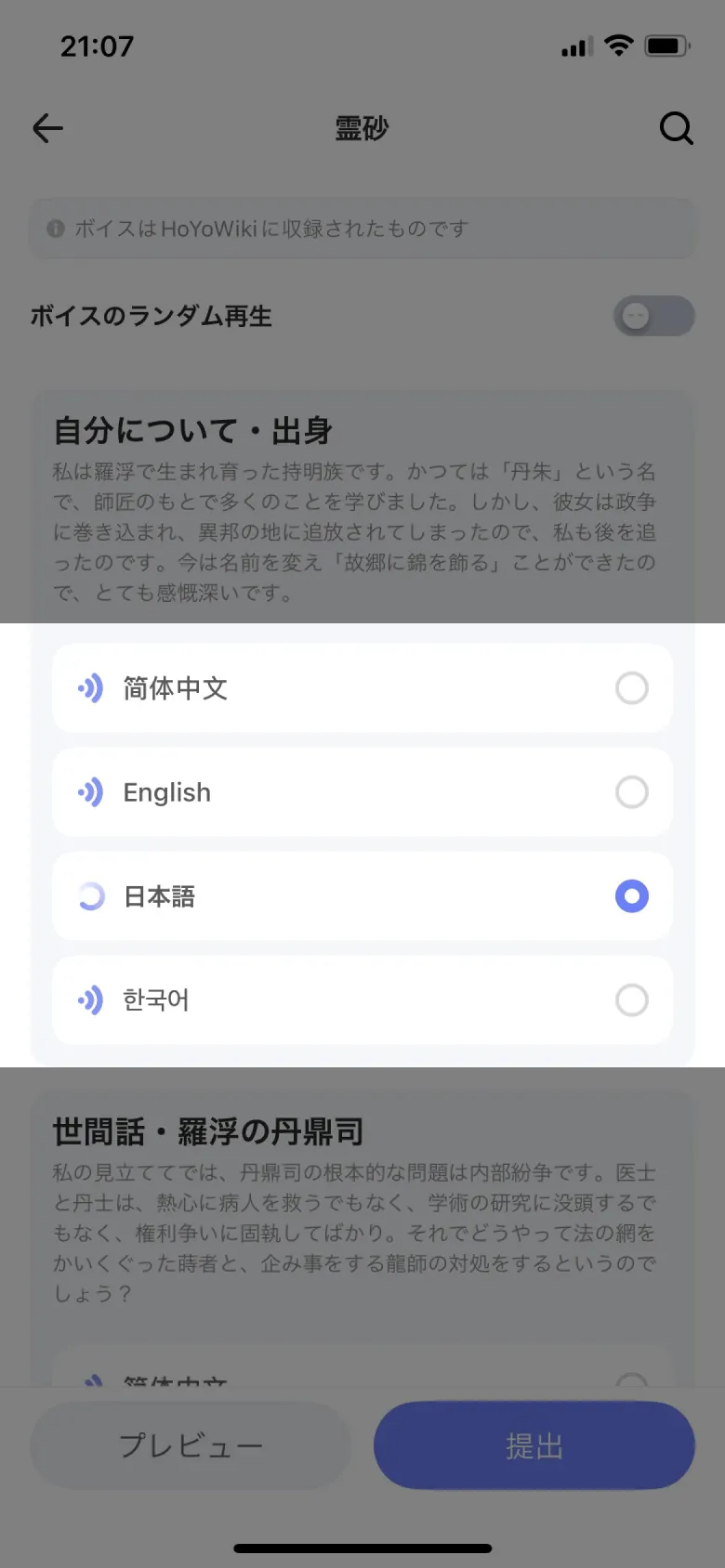
Task: Play the English voice sample
Action: (92, 792)
